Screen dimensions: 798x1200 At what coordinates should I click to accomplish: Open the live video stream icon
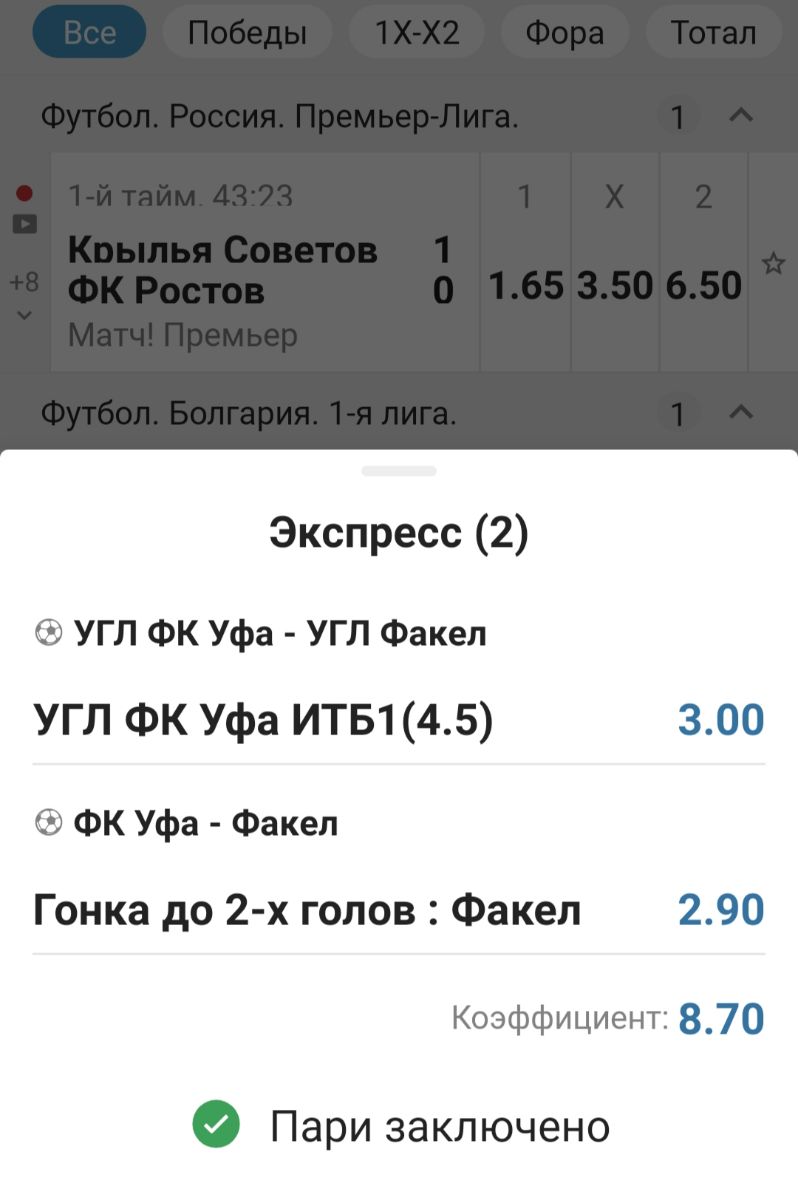click(x=24, y=224)
